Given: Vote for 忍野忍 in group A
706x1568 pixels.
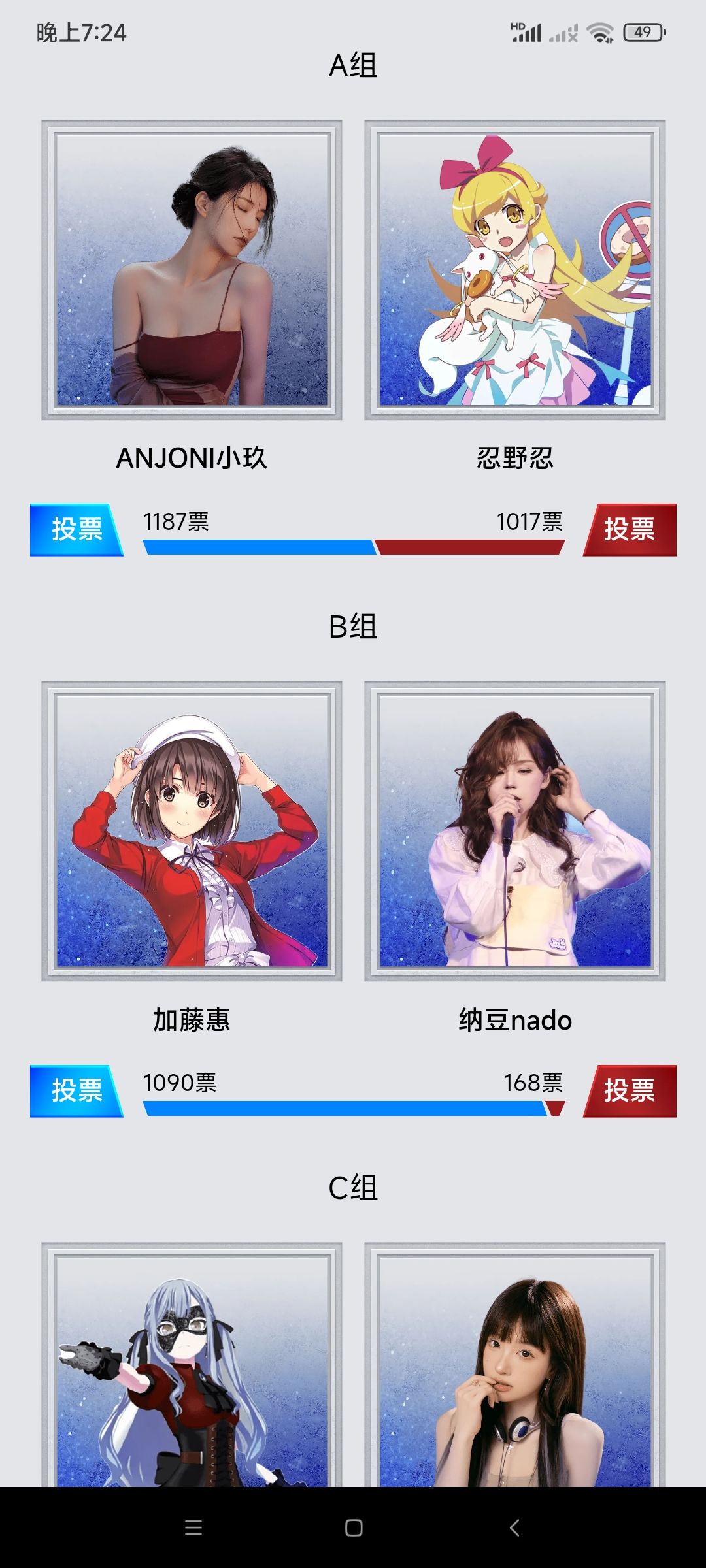Looking at the screenshot, I should click(629, 530).
